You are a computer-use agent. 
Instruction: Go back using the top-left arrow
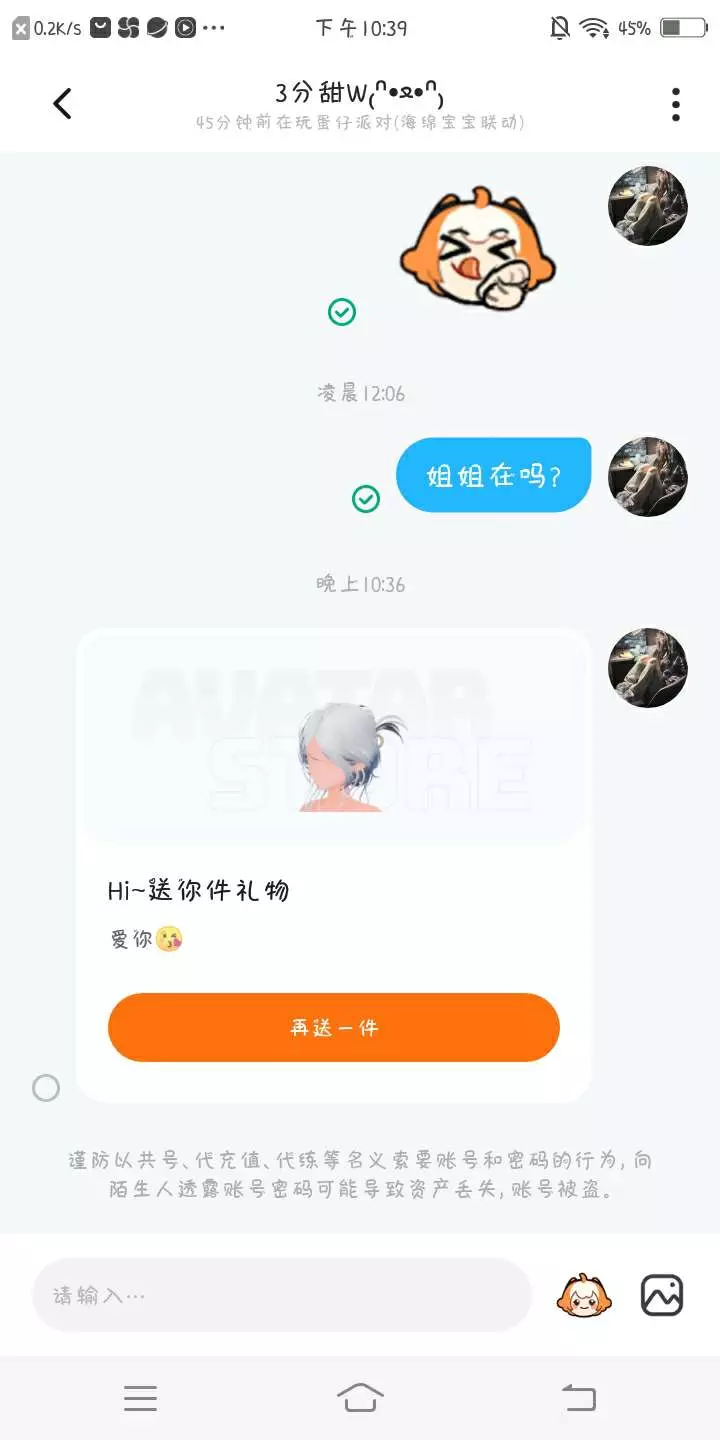click(62, 103)
